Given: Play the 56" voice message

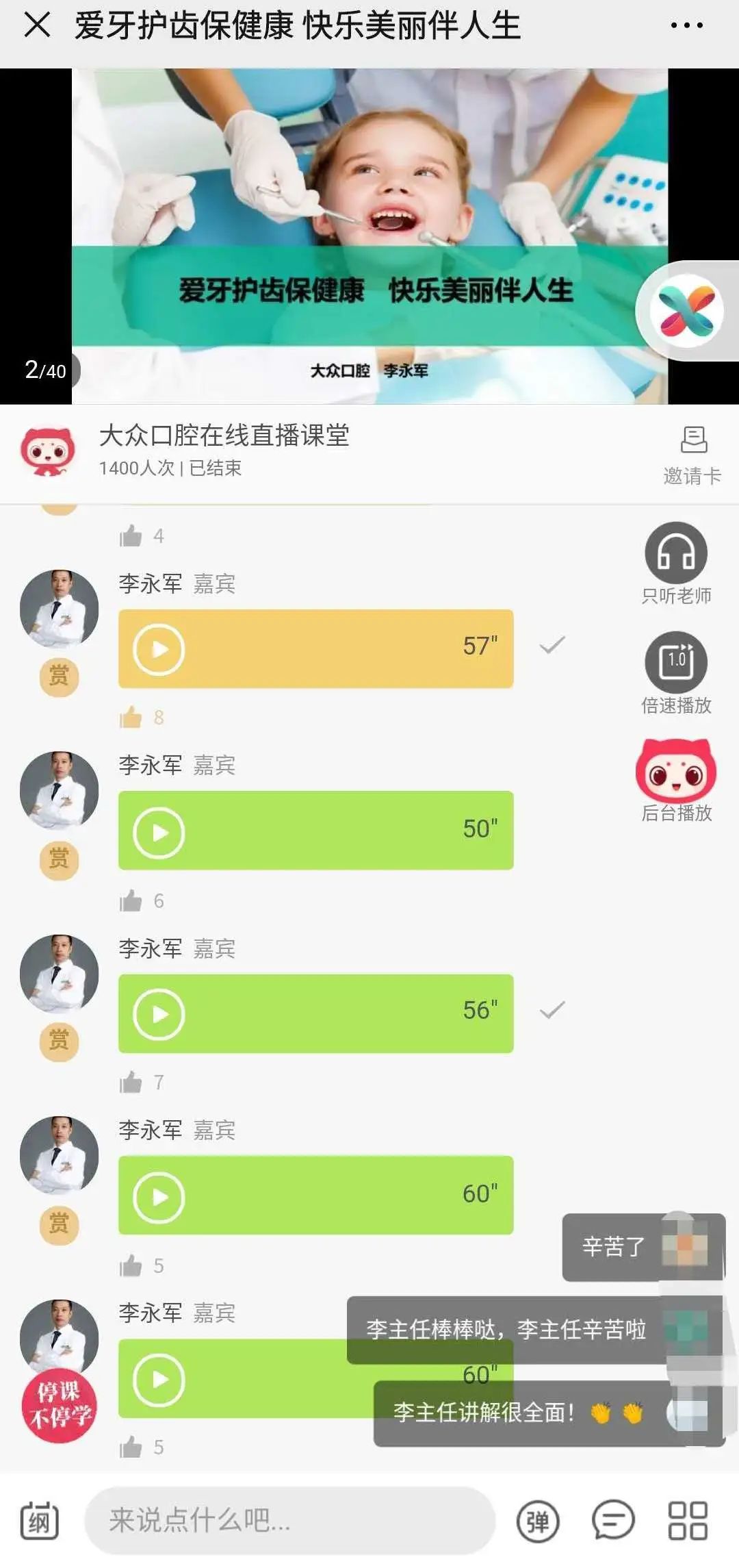Looking at the screenshot, I should tap(159, 1014).
